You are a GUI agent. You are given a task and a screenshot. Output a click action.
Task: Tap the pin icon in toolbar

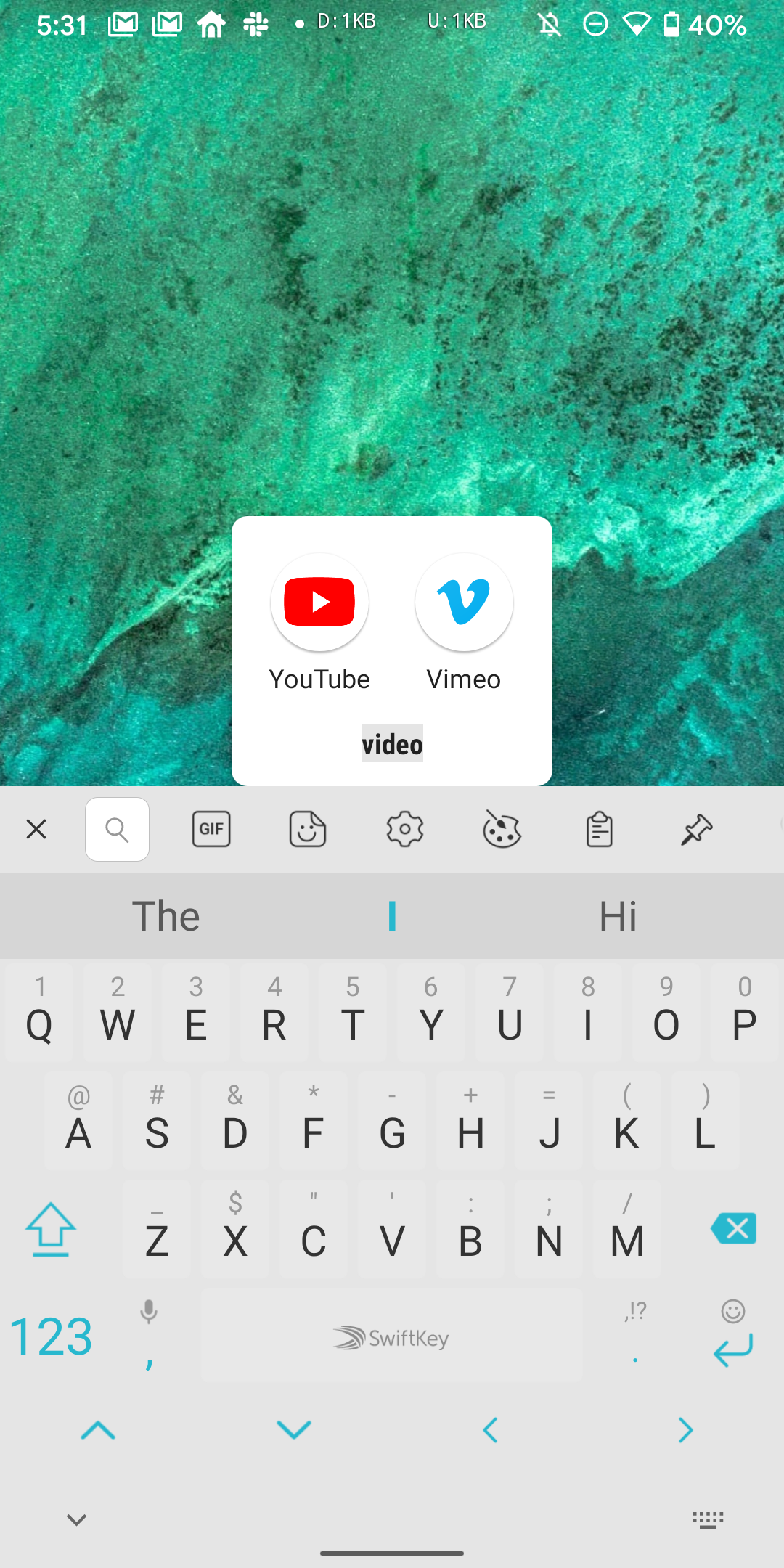point(696,829)
